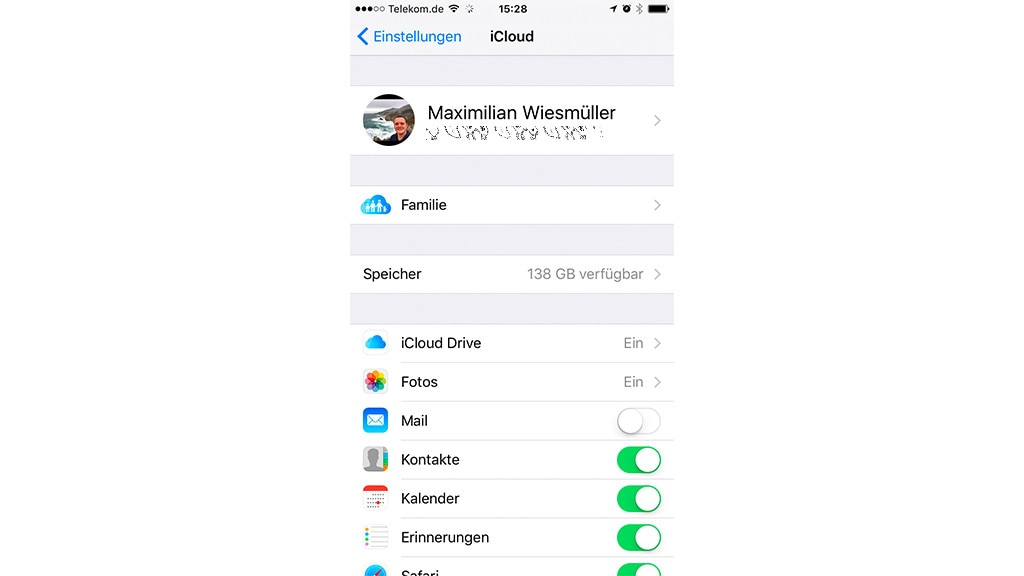Open the Familie sharing settings

coord(512,205)
